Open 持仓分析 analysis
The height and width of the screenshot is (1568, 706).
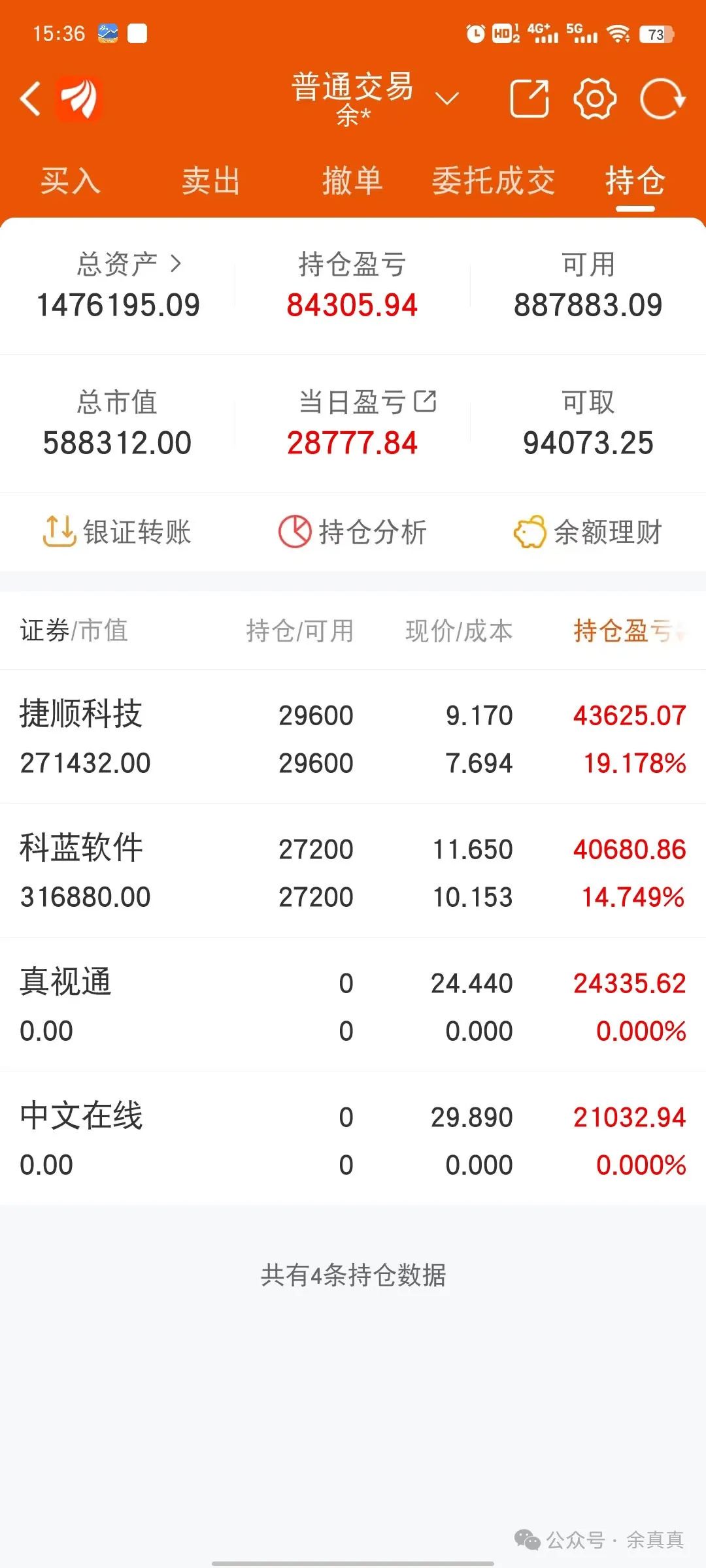coord(352,532)
